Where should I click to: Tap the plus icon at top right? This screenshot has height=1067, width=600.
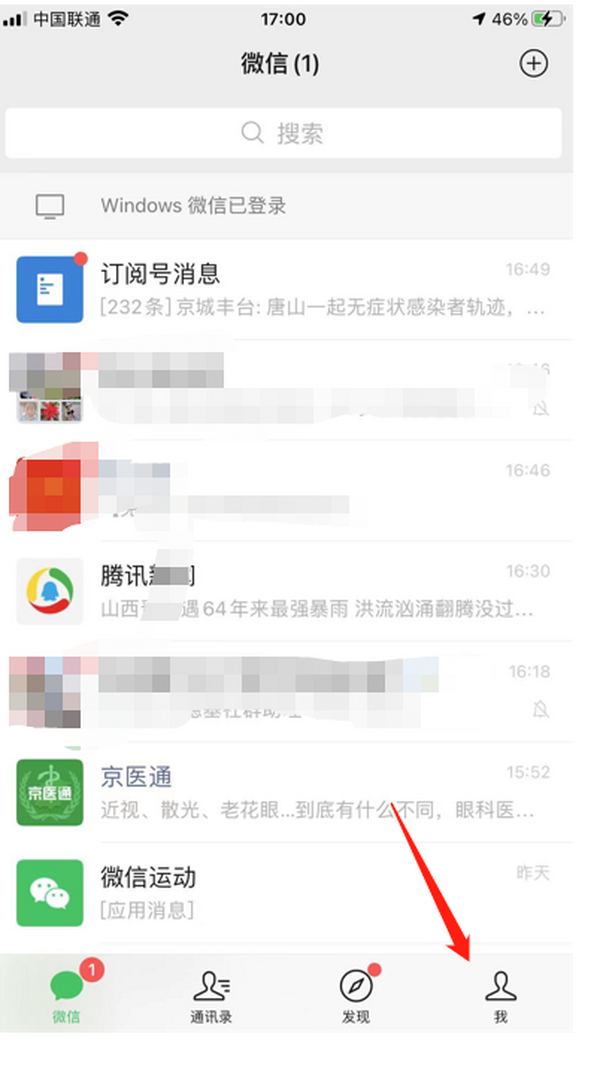click(x=534, y=64)
